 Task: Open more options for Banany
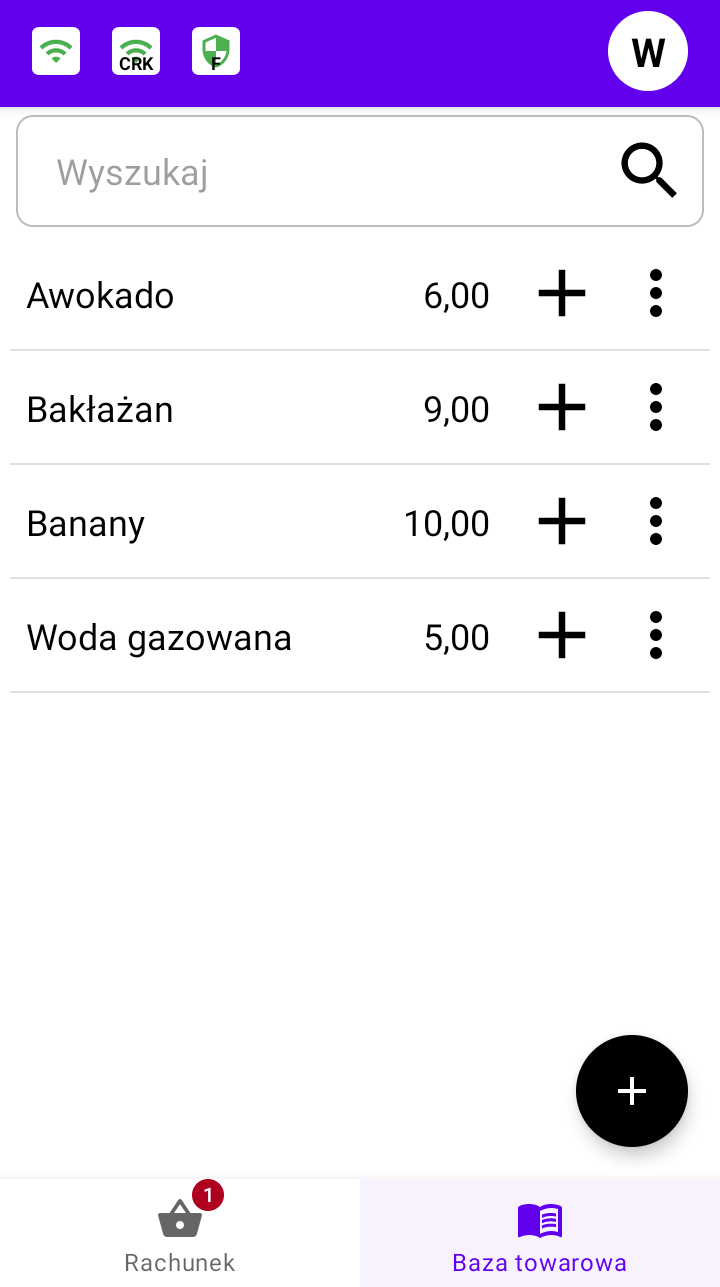coord(656,522)
